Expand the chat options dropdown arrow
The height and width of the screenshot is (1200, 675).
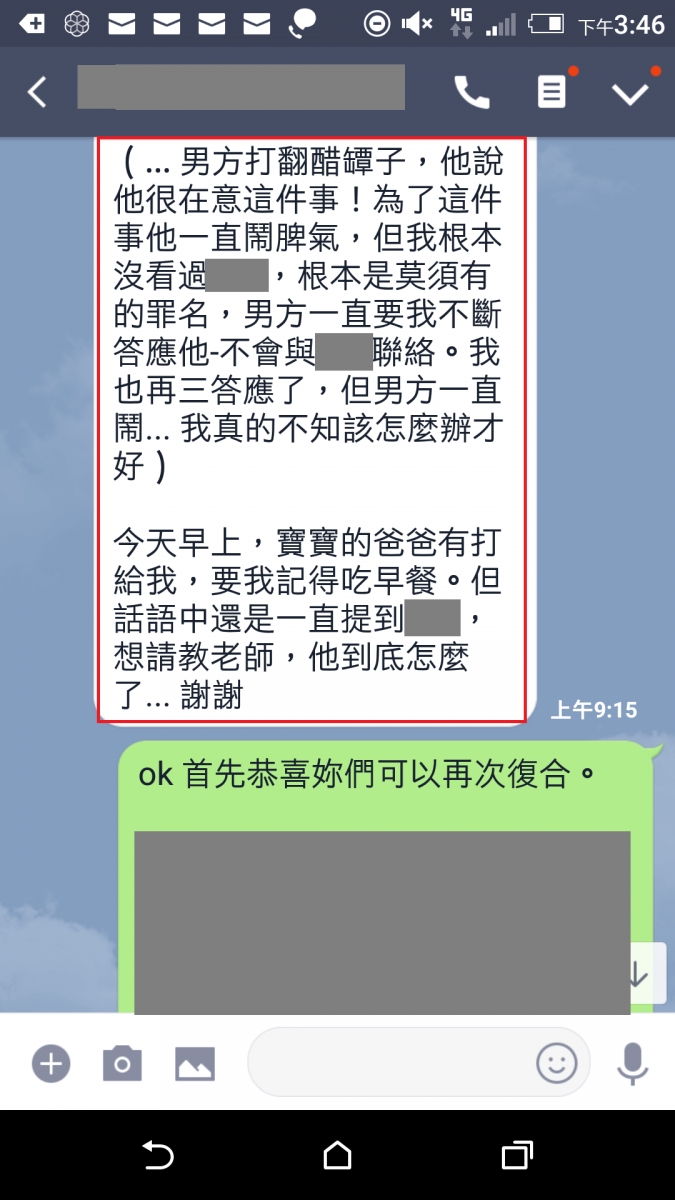pyautogui.click(x=631, y=93)
